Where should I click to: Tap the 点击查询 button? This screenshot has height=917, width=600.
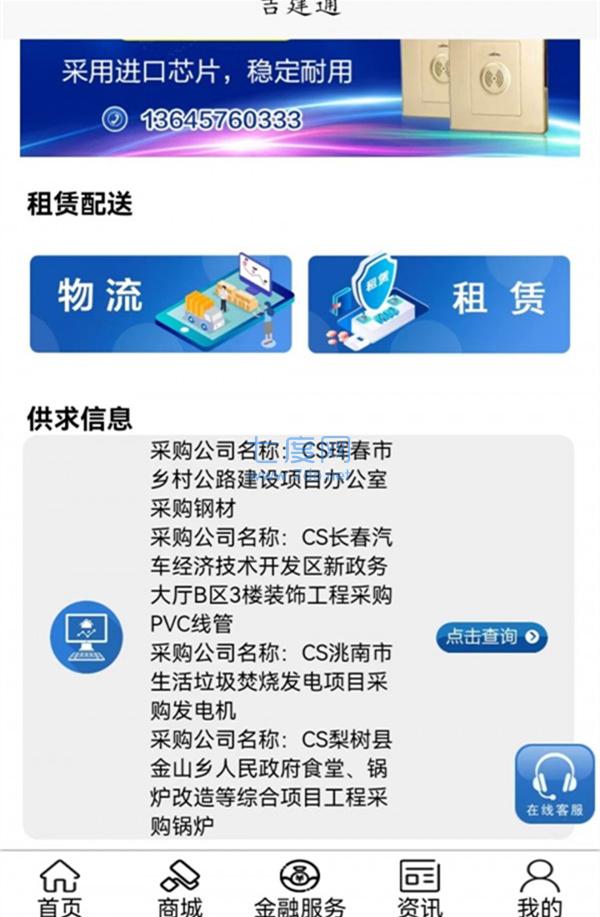click(x=492, y=637)
